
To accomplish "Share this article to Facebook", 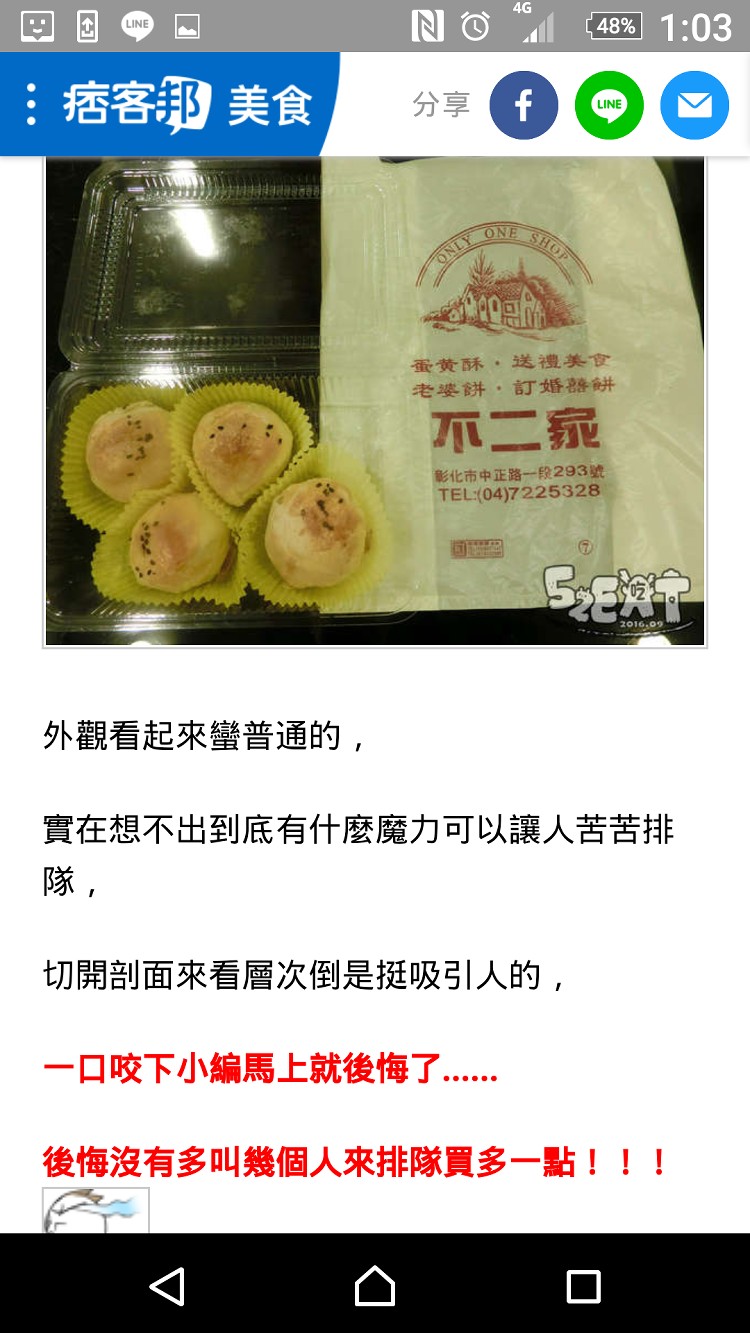I will [523, 105].
